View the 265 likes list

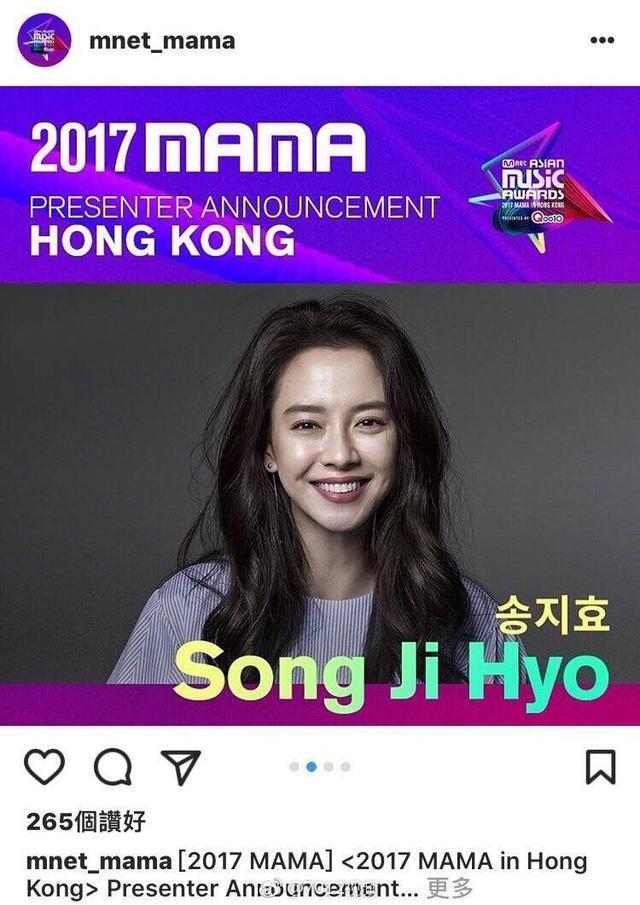(x=86, y=822)
